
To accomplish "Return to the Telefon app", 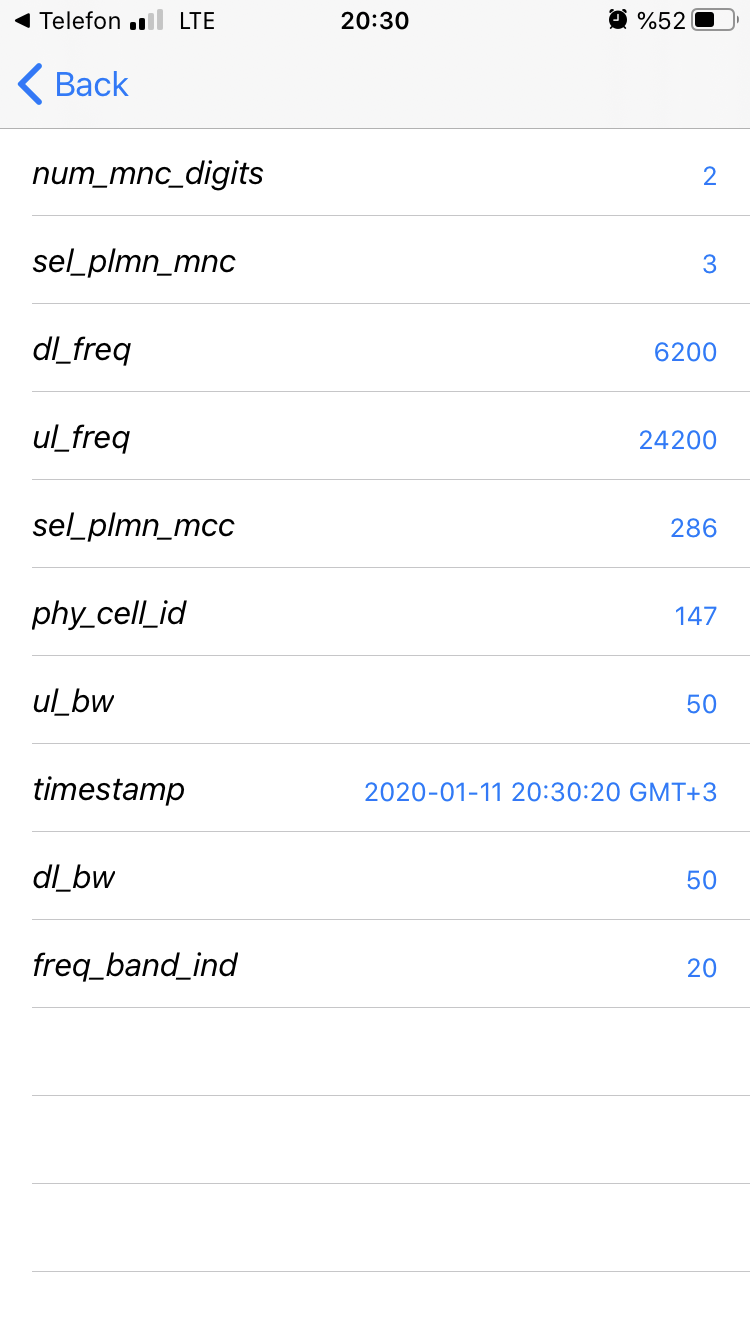I will click(68, 20).
